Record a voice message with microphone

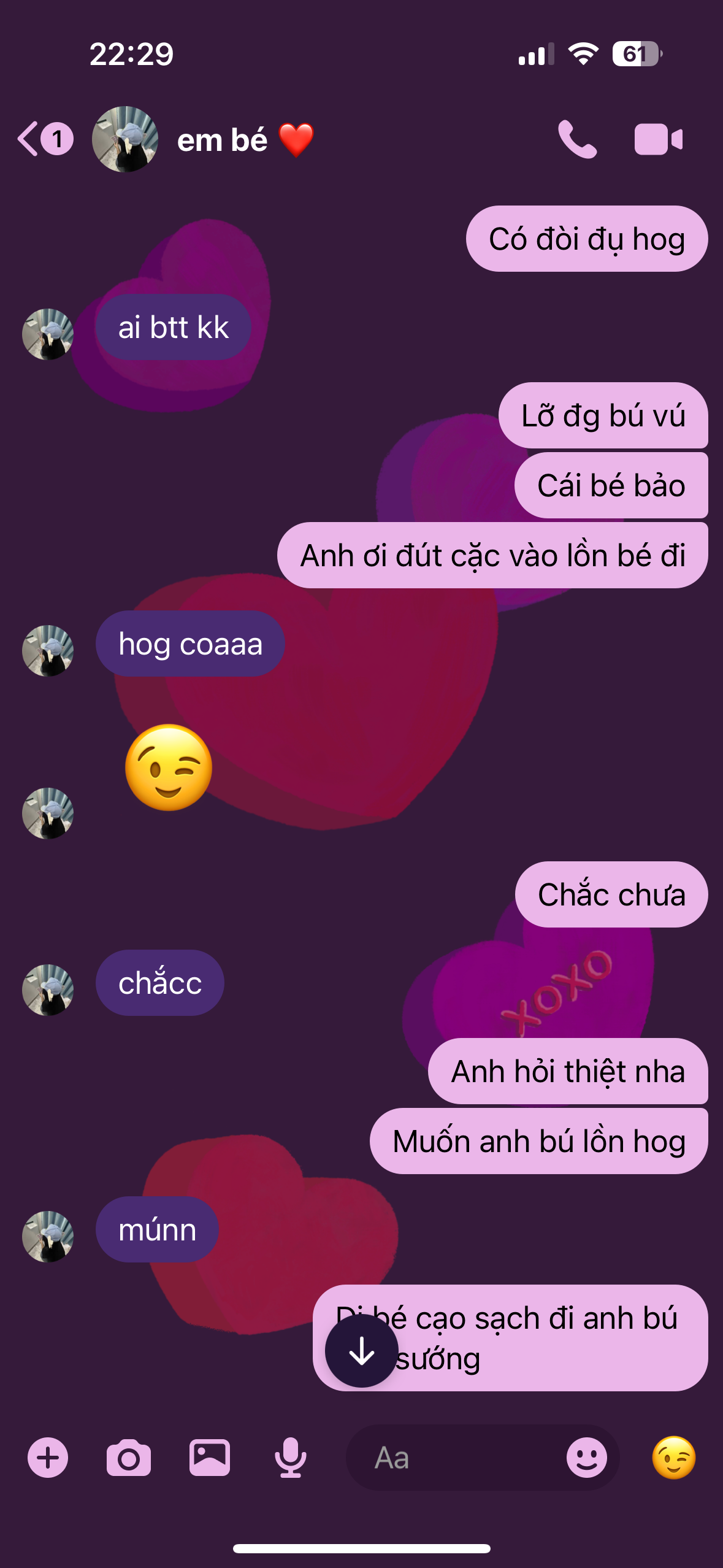tap(290, 1458)
